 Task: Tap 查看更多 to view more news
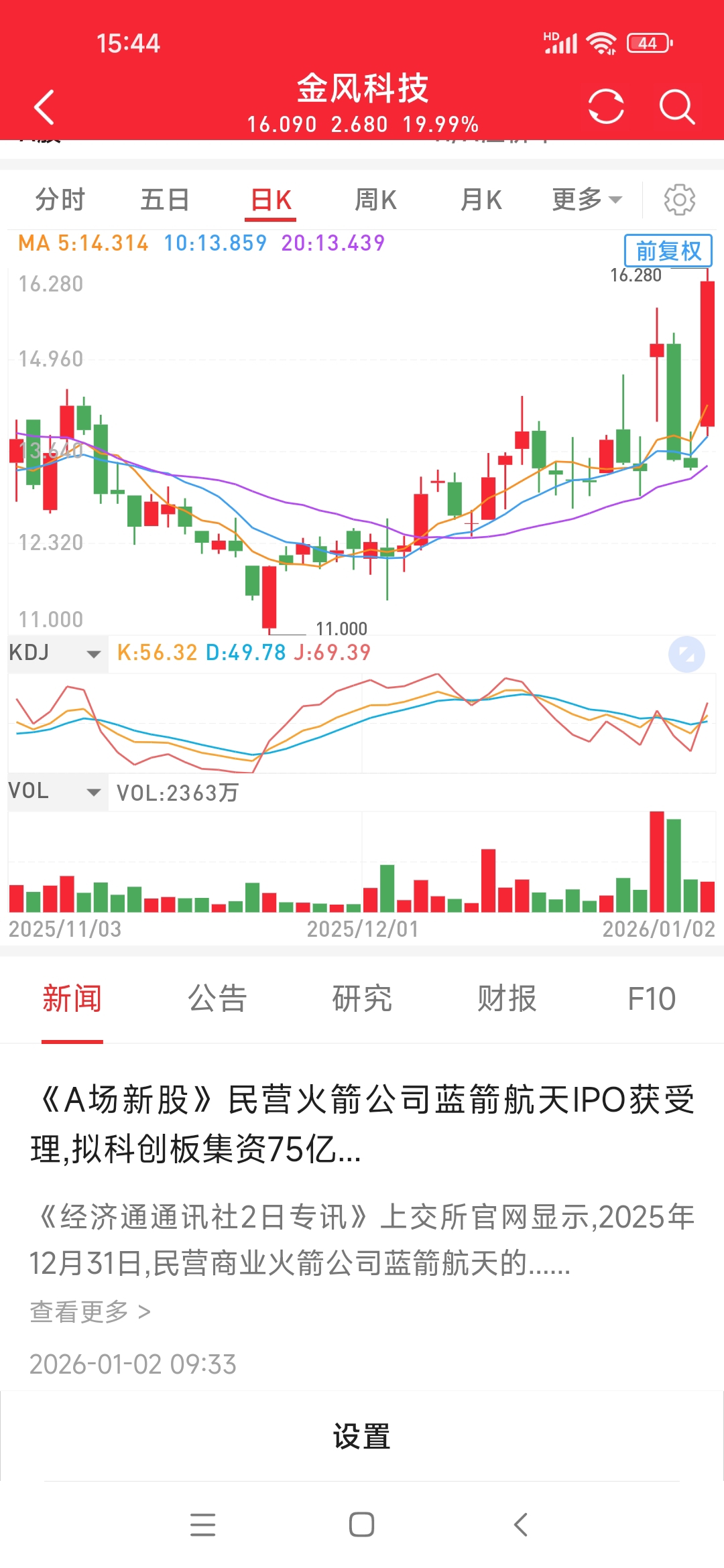pyautogui.click(x=90, y=1311)
